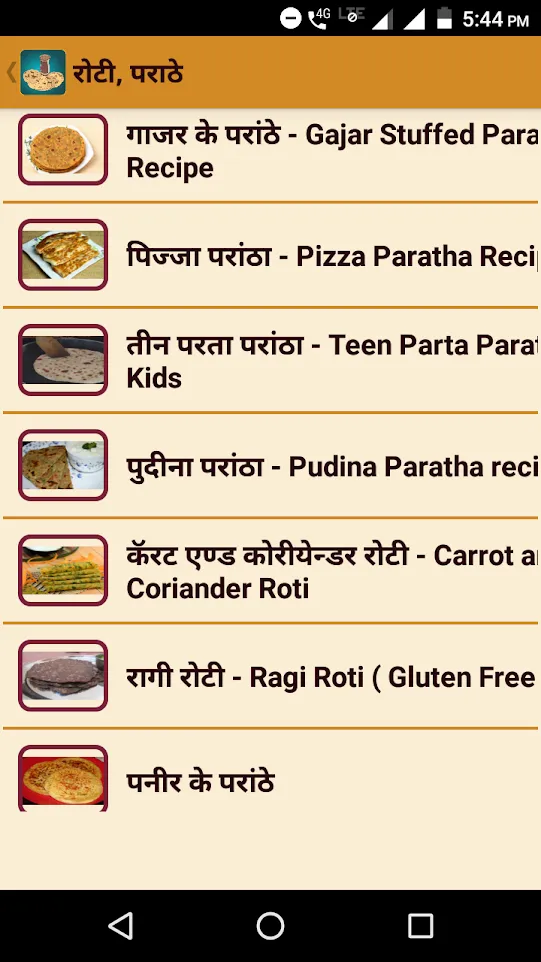This screenshot has height=962, width=541.
Task: Choose the Ragi Roti gluten free recipe
Action: 270,676
